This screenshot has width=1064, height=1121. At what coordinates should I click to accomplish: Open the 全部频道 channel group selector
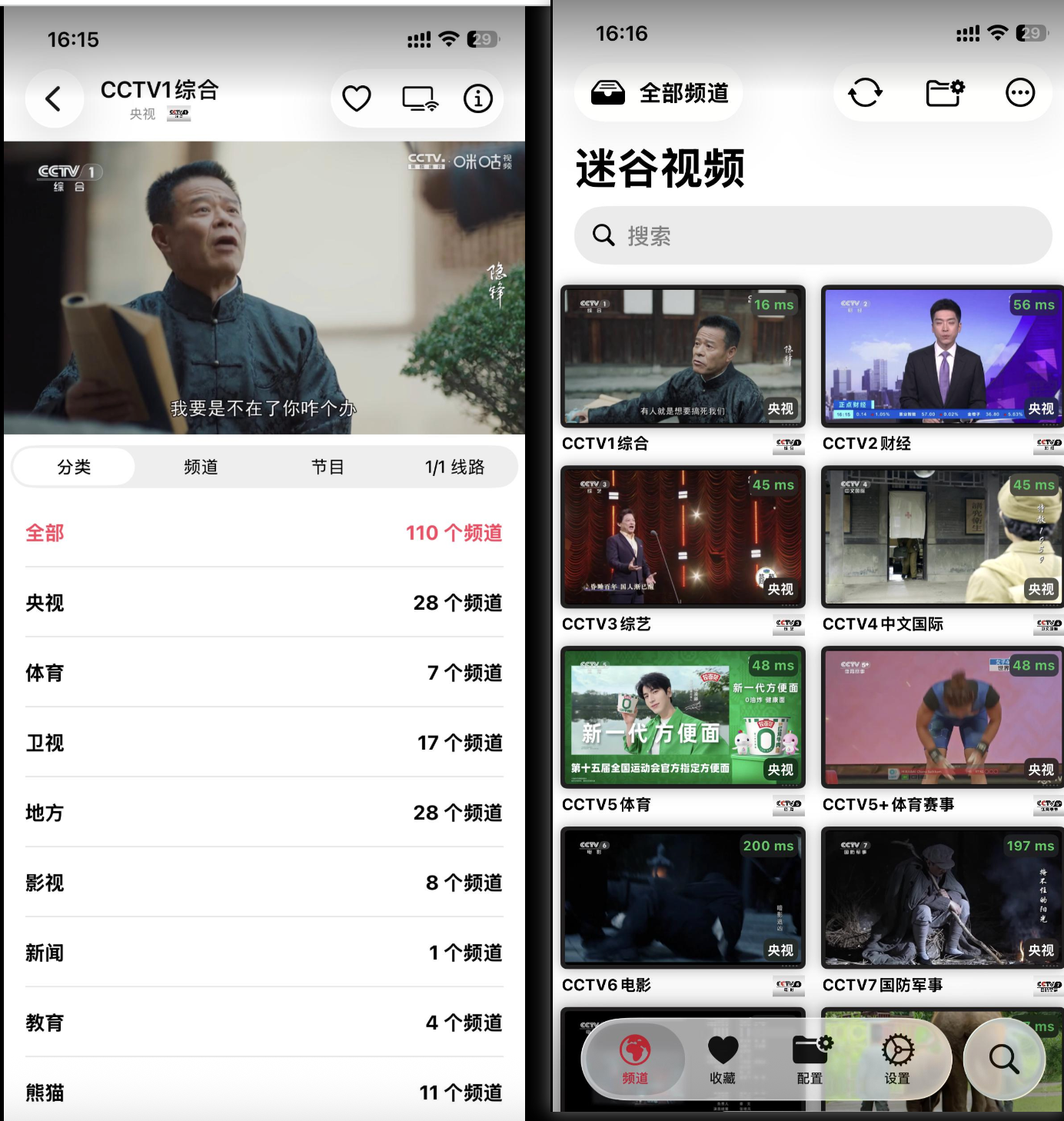pyautogui.click(x=657, y=92)
